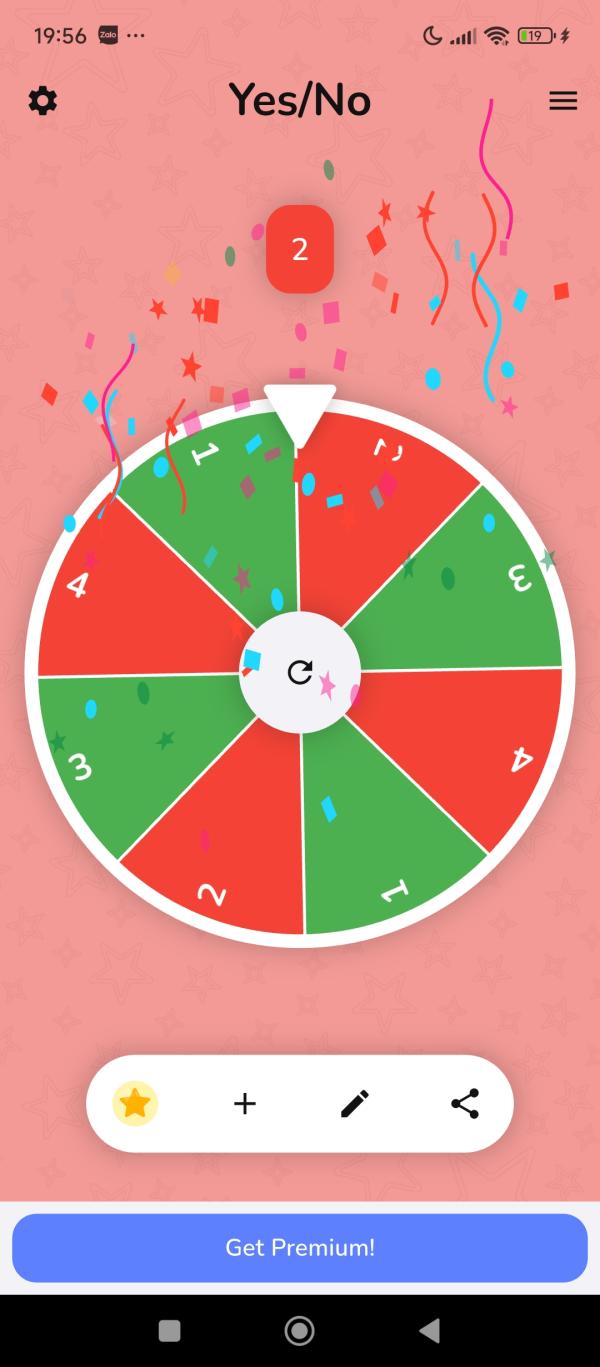Viewport: 600px width, 1367px height.
Task: Share the wheel
Action: [x=465, y=1104]
